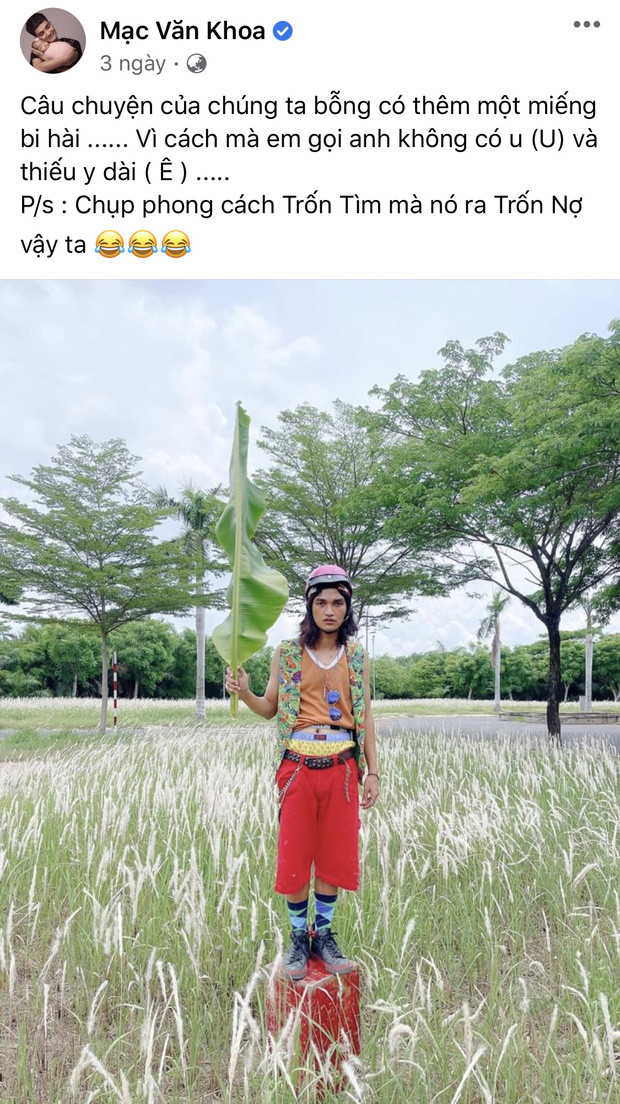Screen dimensions: 620x1104
Task: View the post photo in full screen
Action: coord(310,690)
